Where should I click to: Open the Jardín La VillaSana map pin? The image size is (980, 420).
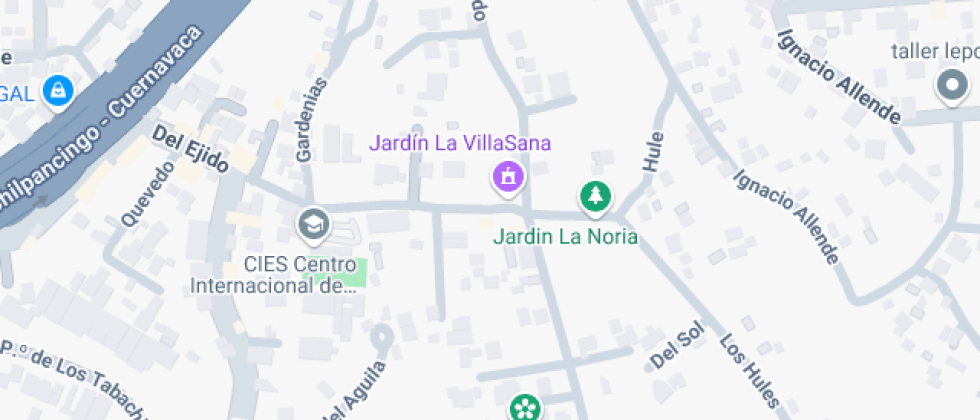click(x=508, y=178)
